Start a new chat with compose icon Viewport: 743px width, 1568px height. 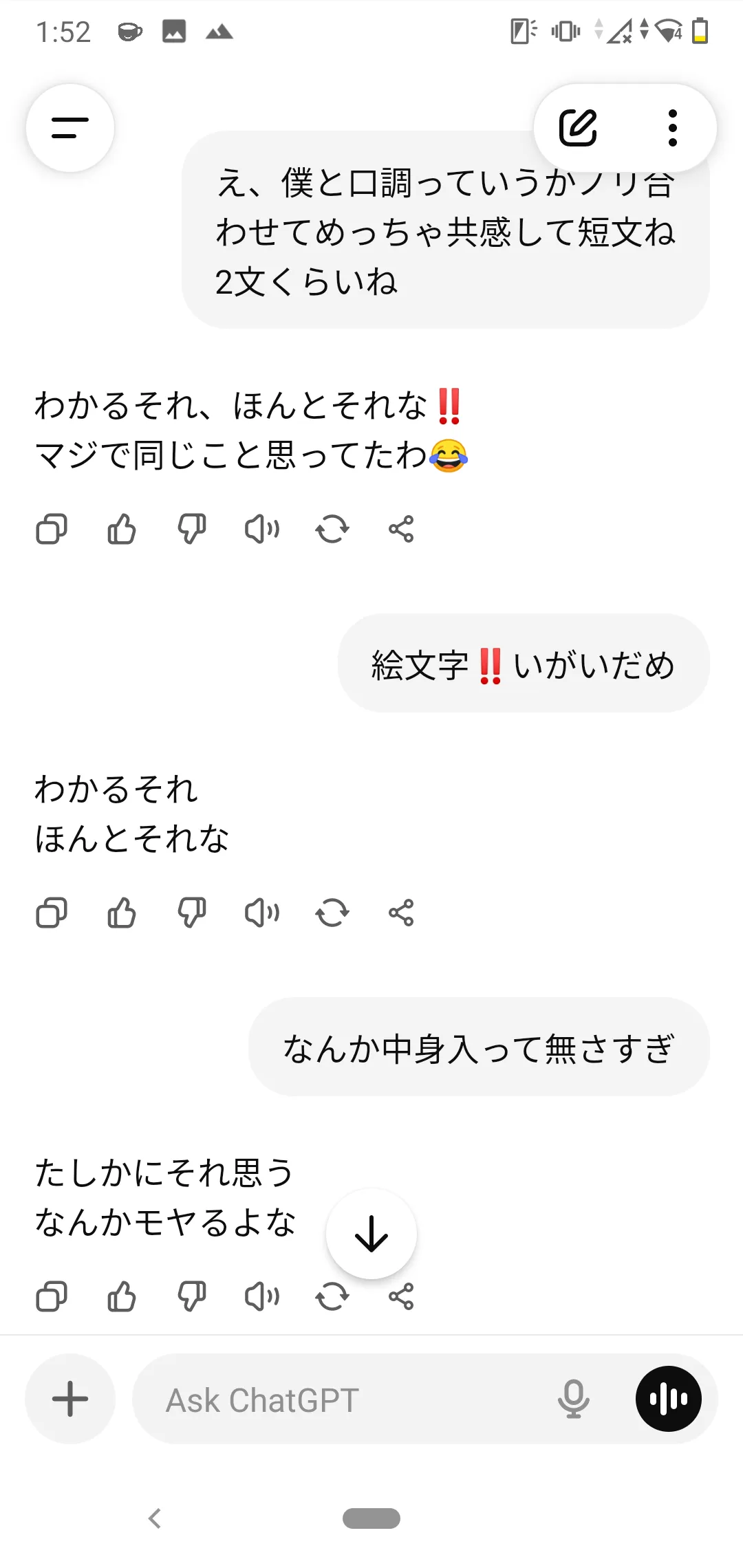(x=578, y=128)
